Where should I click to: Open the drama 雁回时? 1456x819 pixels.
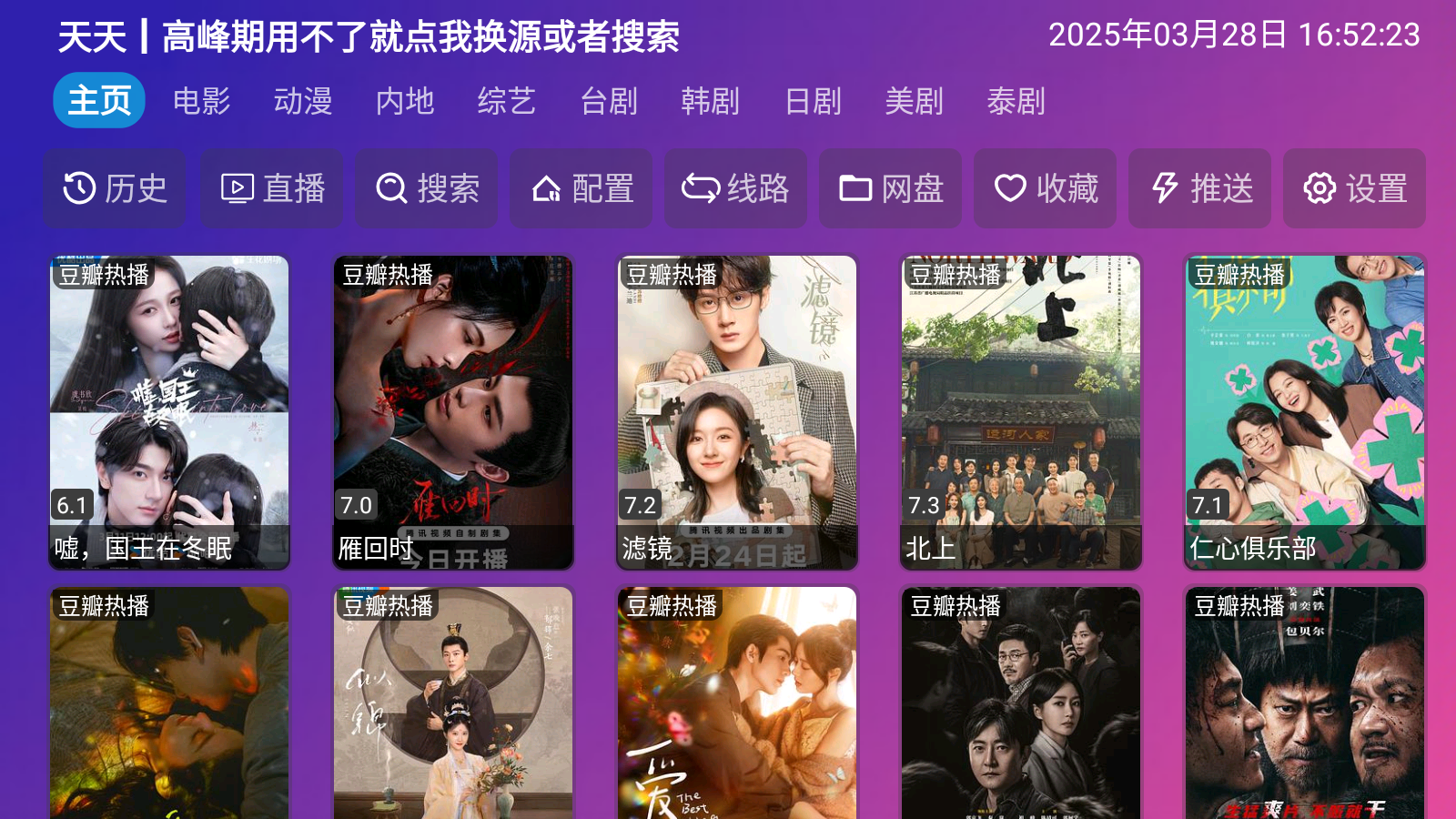pos(453,412)
